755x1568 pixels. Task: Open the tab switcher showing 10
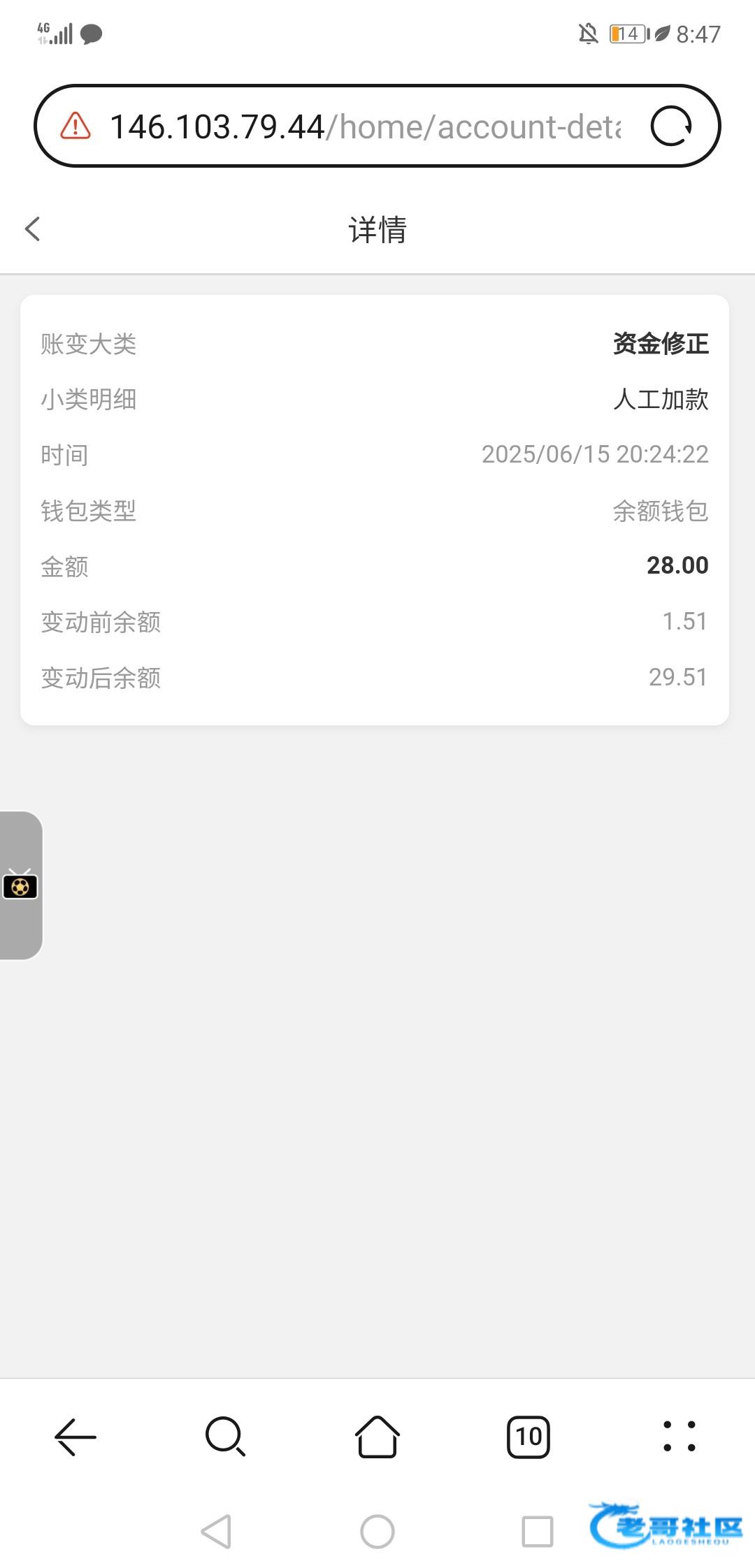pyautogui.click(x=528, y=1437)
